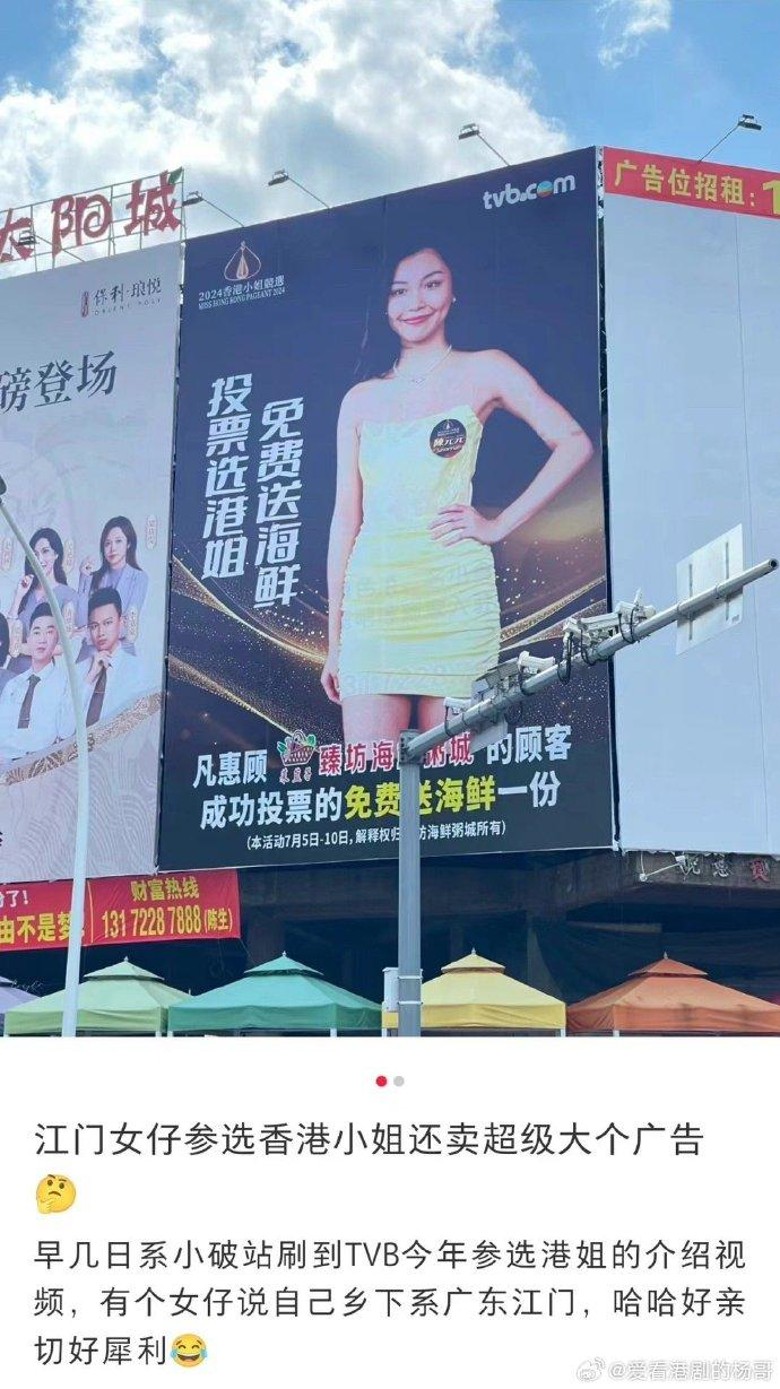Open the billboard photo in full view
Viewport: 780px width, 1389px height.
pos(390,520)
